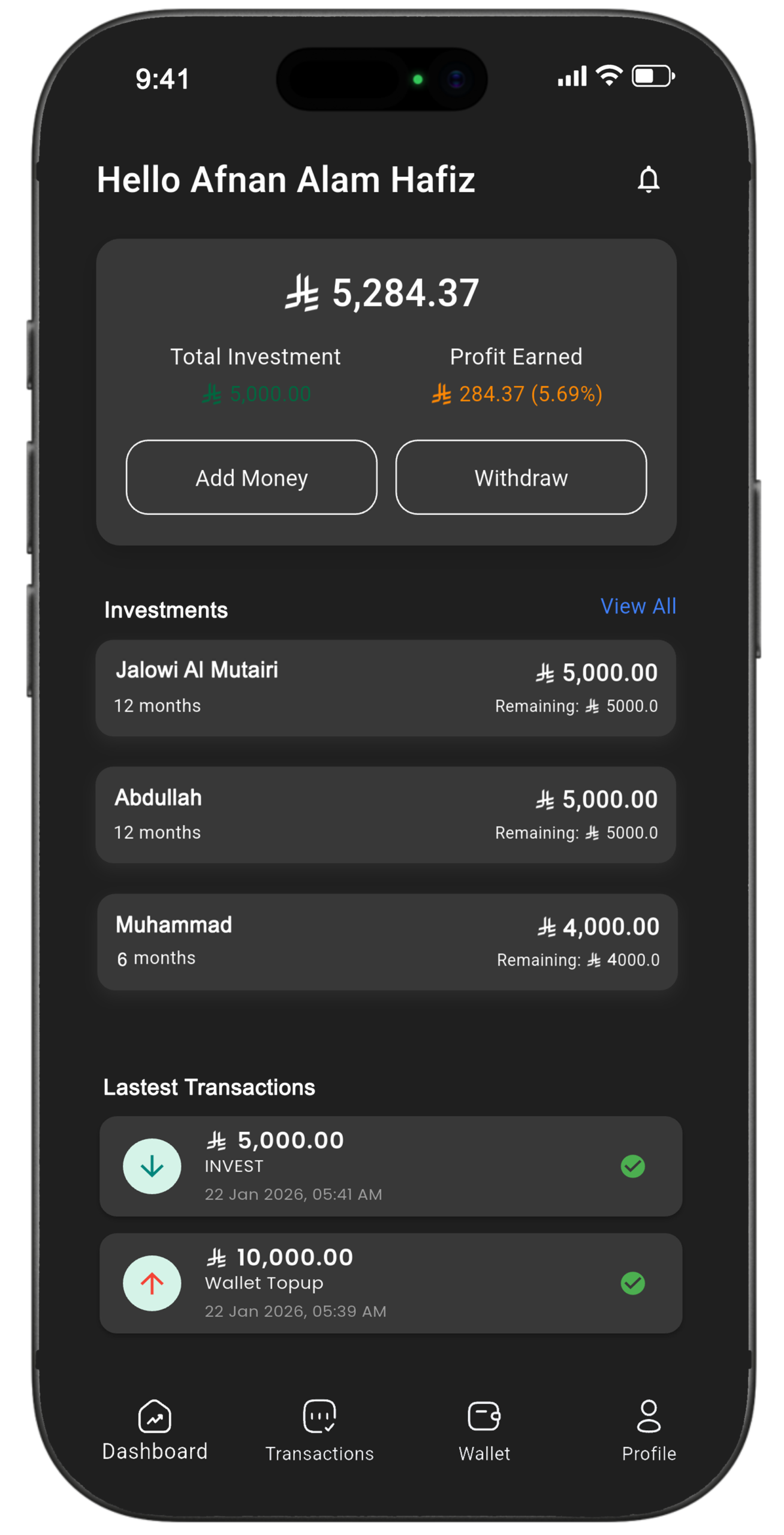This screenshot has height=1535, width=784.
Task: Go to the Wallet tab
Action: (484, 1431)
